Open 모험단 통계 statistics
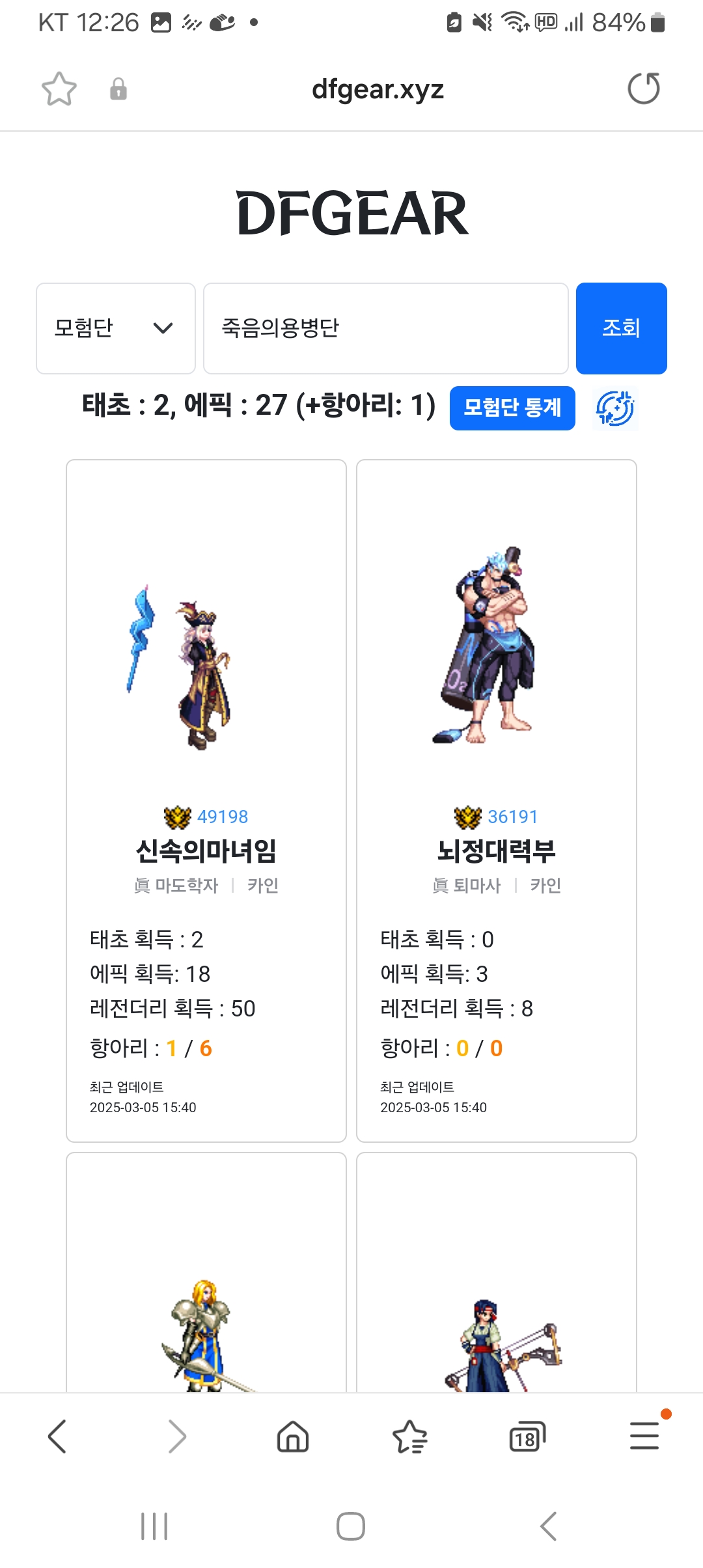The height and width of the screenshot is (1568, 703). click(x=512, y=408)
